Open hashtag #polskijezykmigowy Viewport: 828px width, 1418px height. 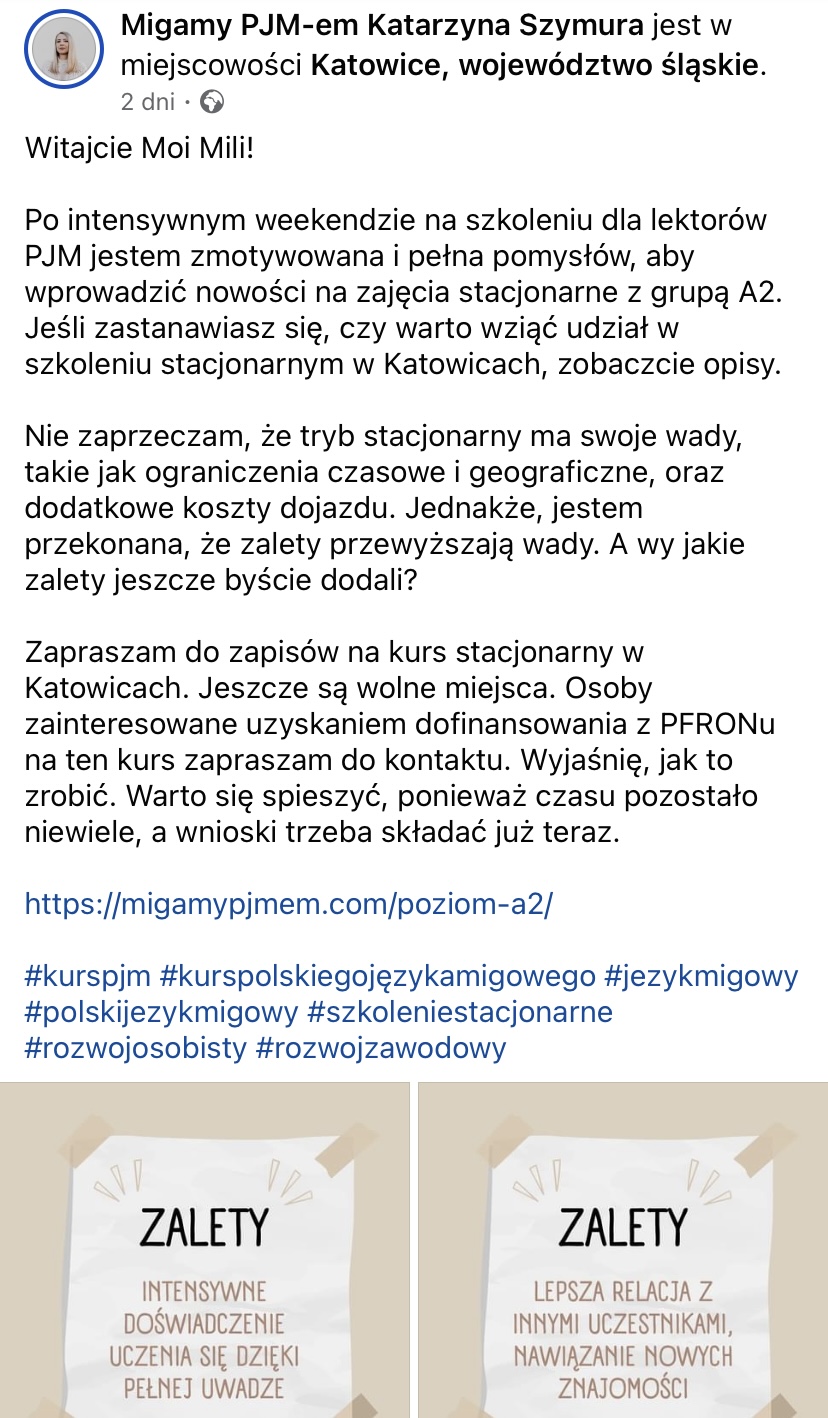(161, 1011)
